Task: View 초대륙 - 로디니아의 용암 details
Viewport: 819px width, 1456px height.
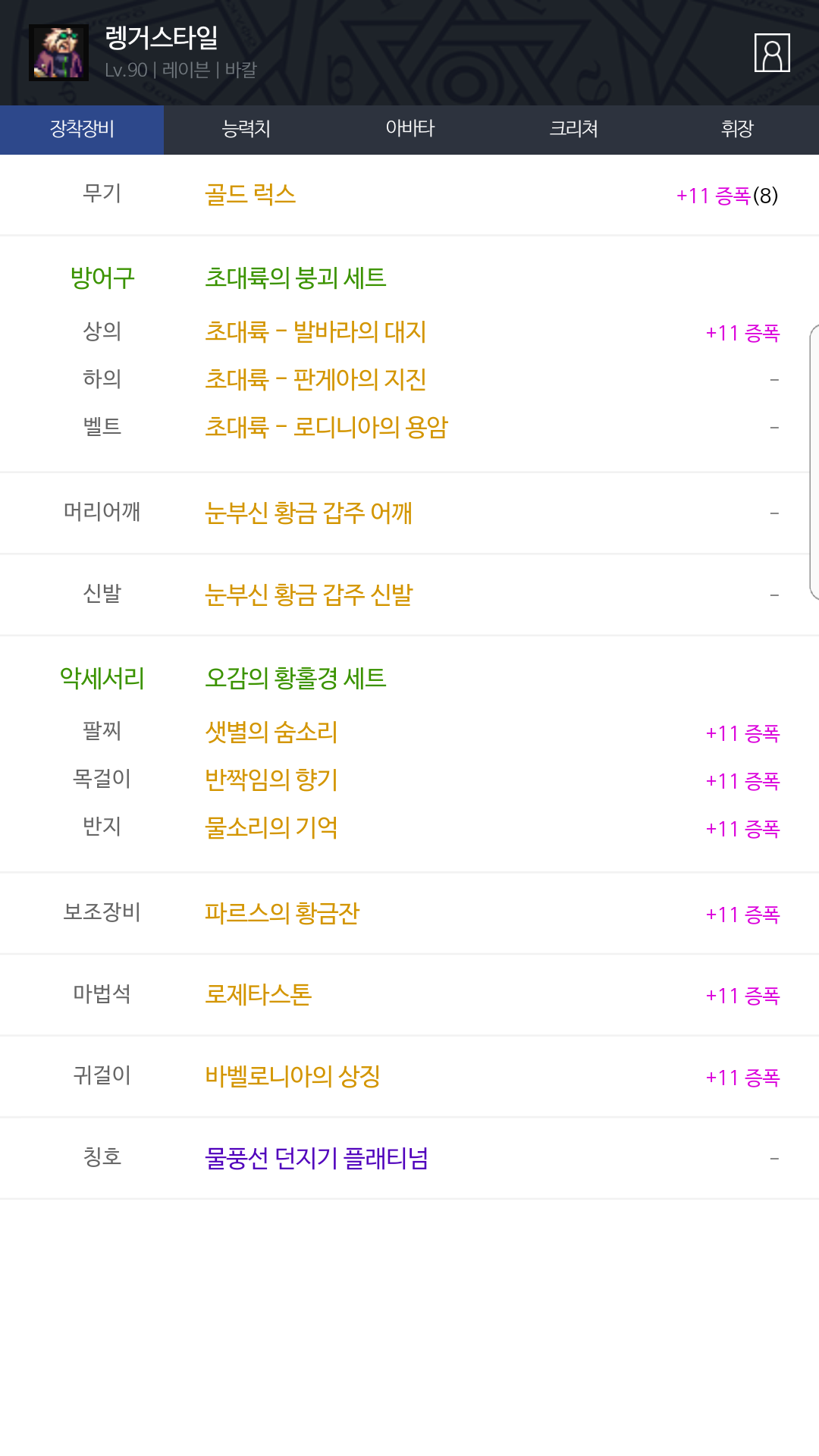Action: [326, 427]
